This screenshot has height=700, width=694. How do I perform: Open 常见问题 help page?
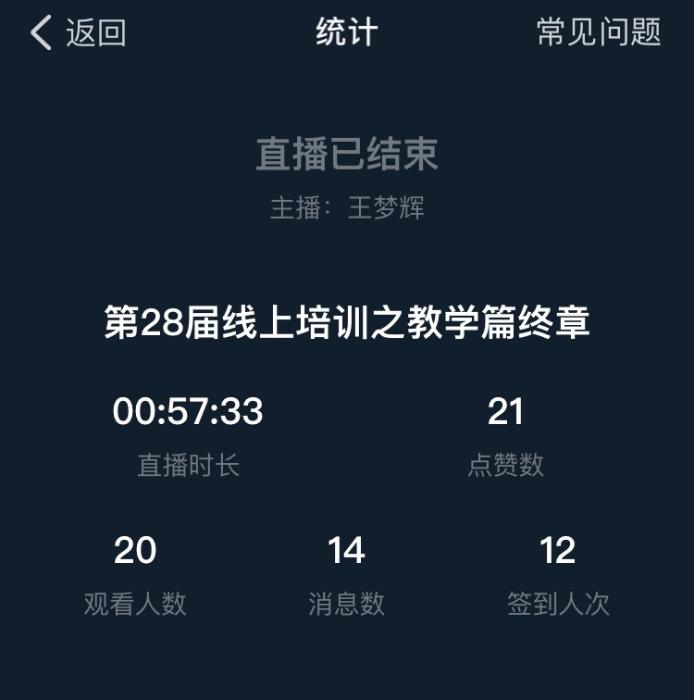point(598,33)
